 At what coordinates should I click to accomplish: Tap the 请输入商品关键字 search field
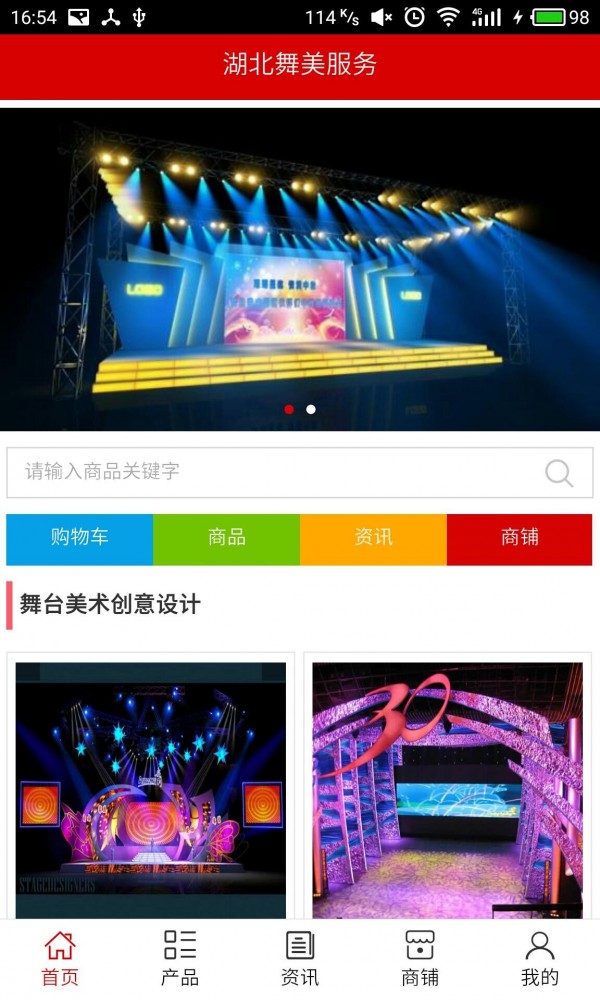tap(270, 472)
